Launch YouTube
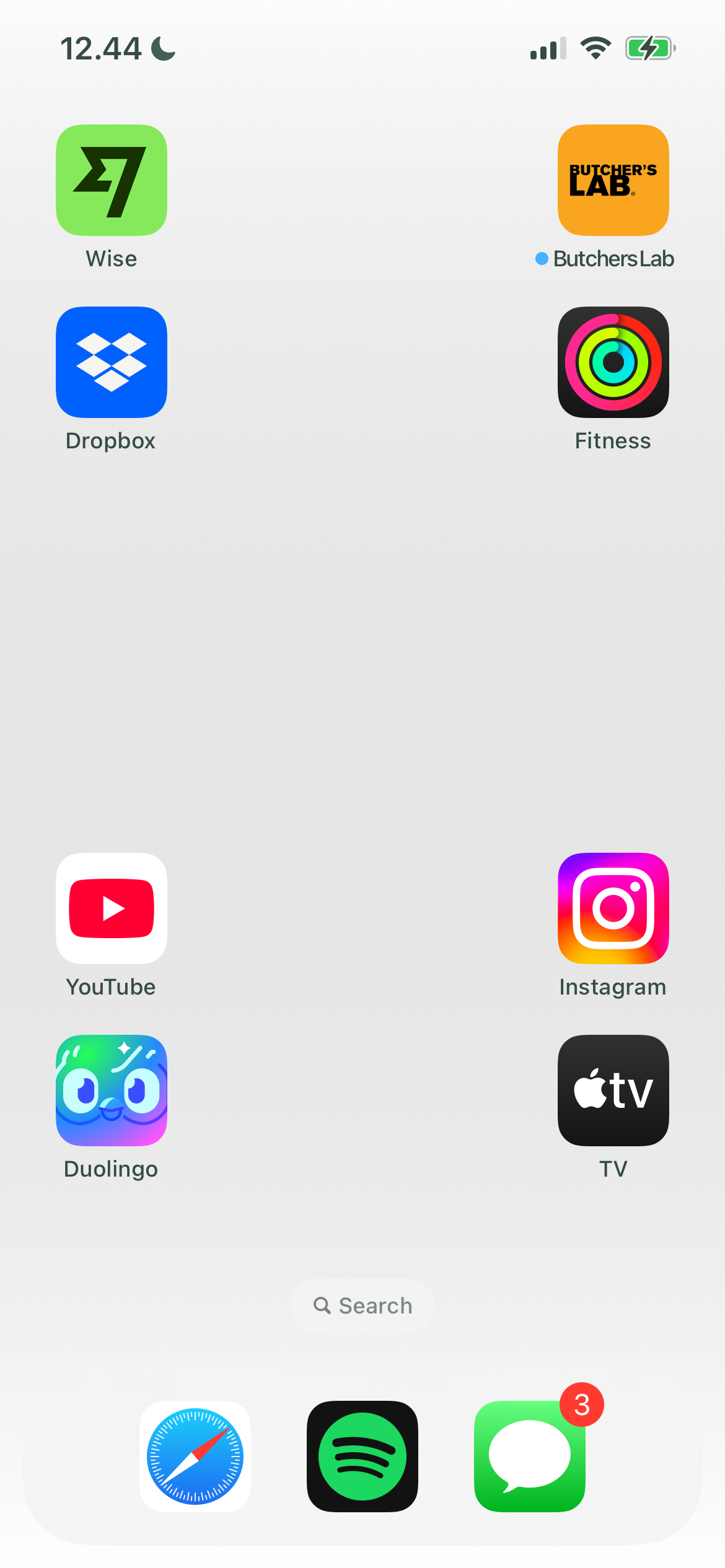 [112, 908]
